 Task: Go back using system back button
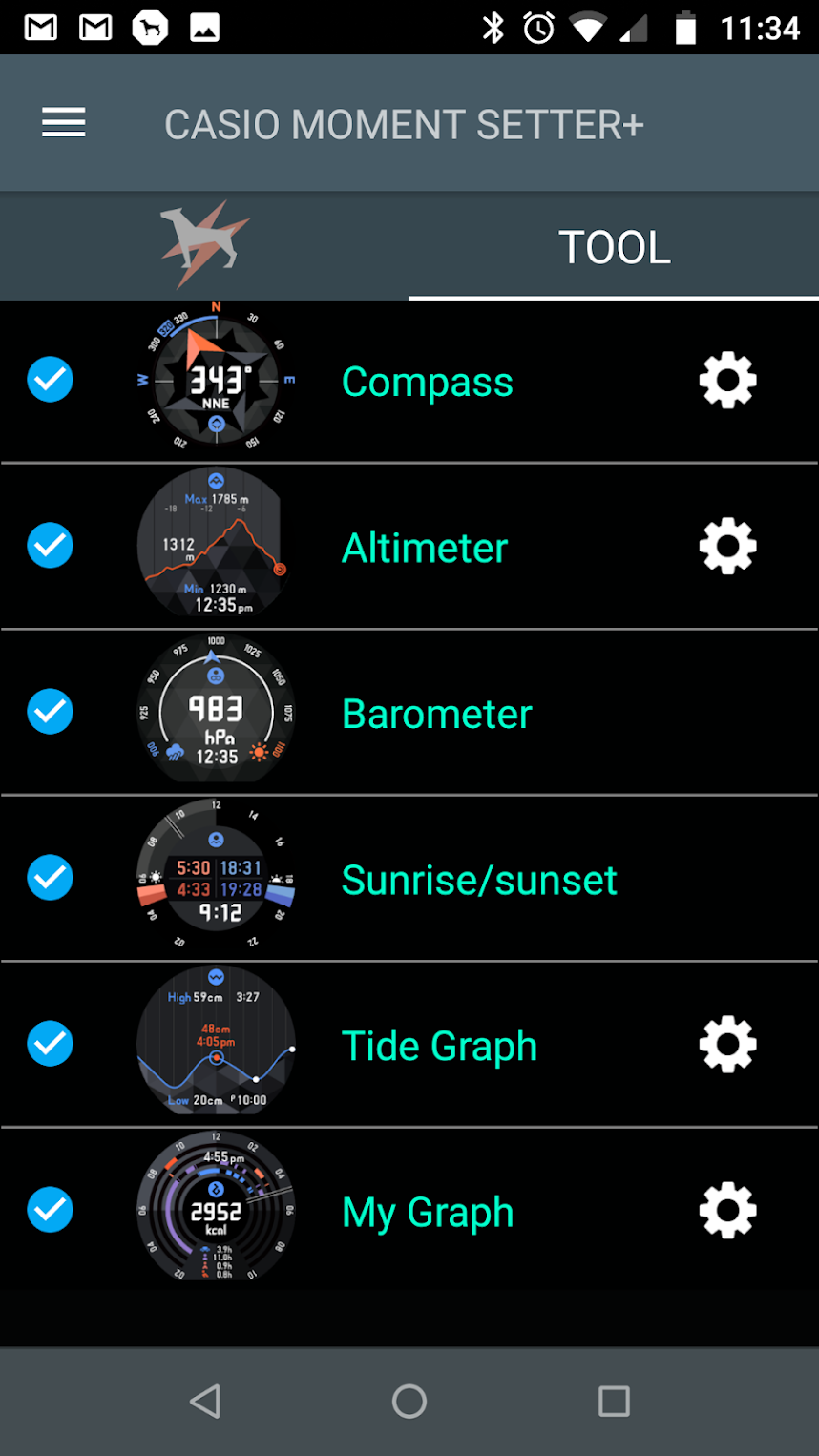(x=205, y=1401)
